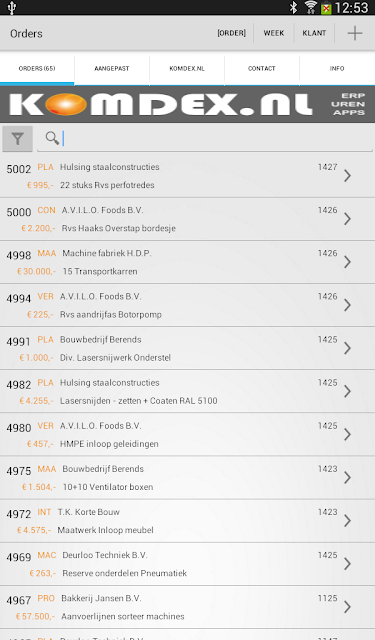The width and height of the screenshot is (375, 640).
Task: View order 4998 Machine fabriek H.D.P.
Action: click(x=187, y=262)
